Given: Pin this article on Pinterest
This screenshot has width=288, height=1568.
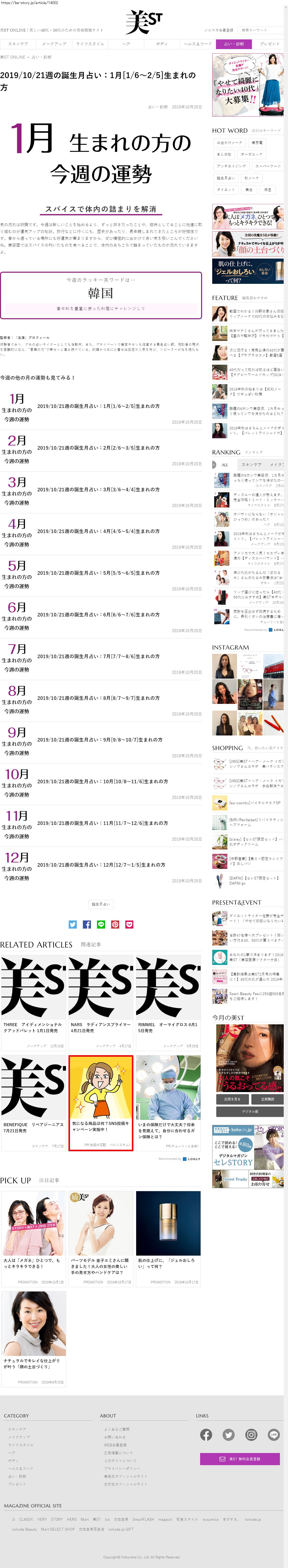Looking at the screenshot, I should point(115,924).
